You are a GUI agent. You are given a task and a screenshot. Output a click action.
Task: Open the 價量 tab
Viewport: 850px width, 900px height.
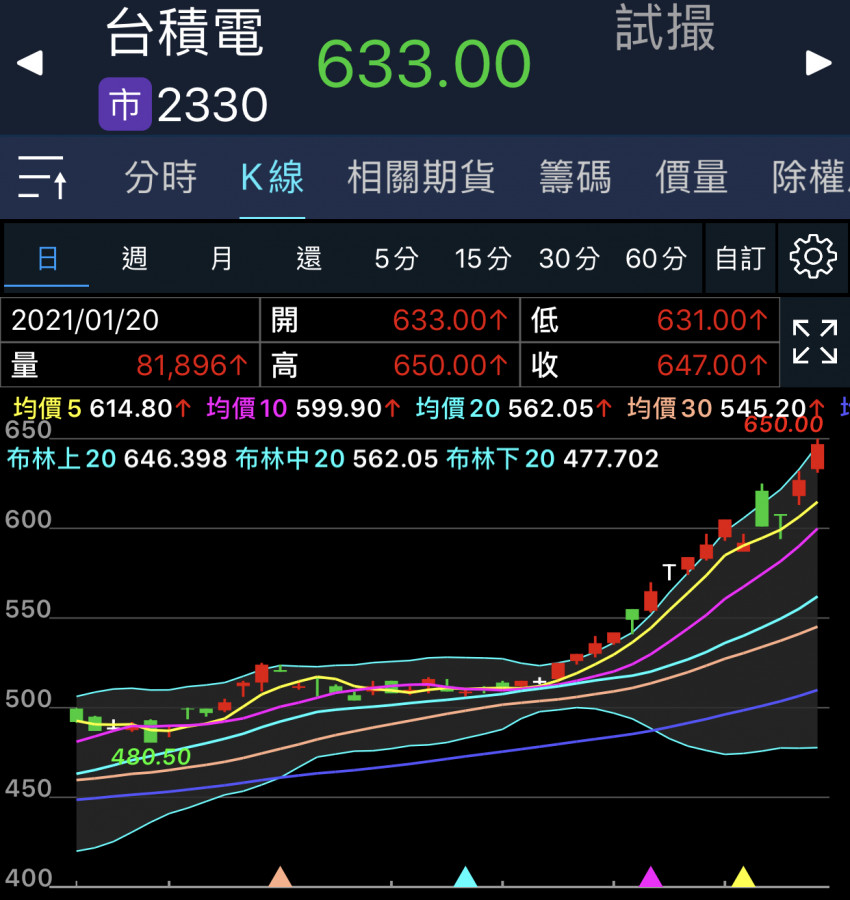[691, 178]
